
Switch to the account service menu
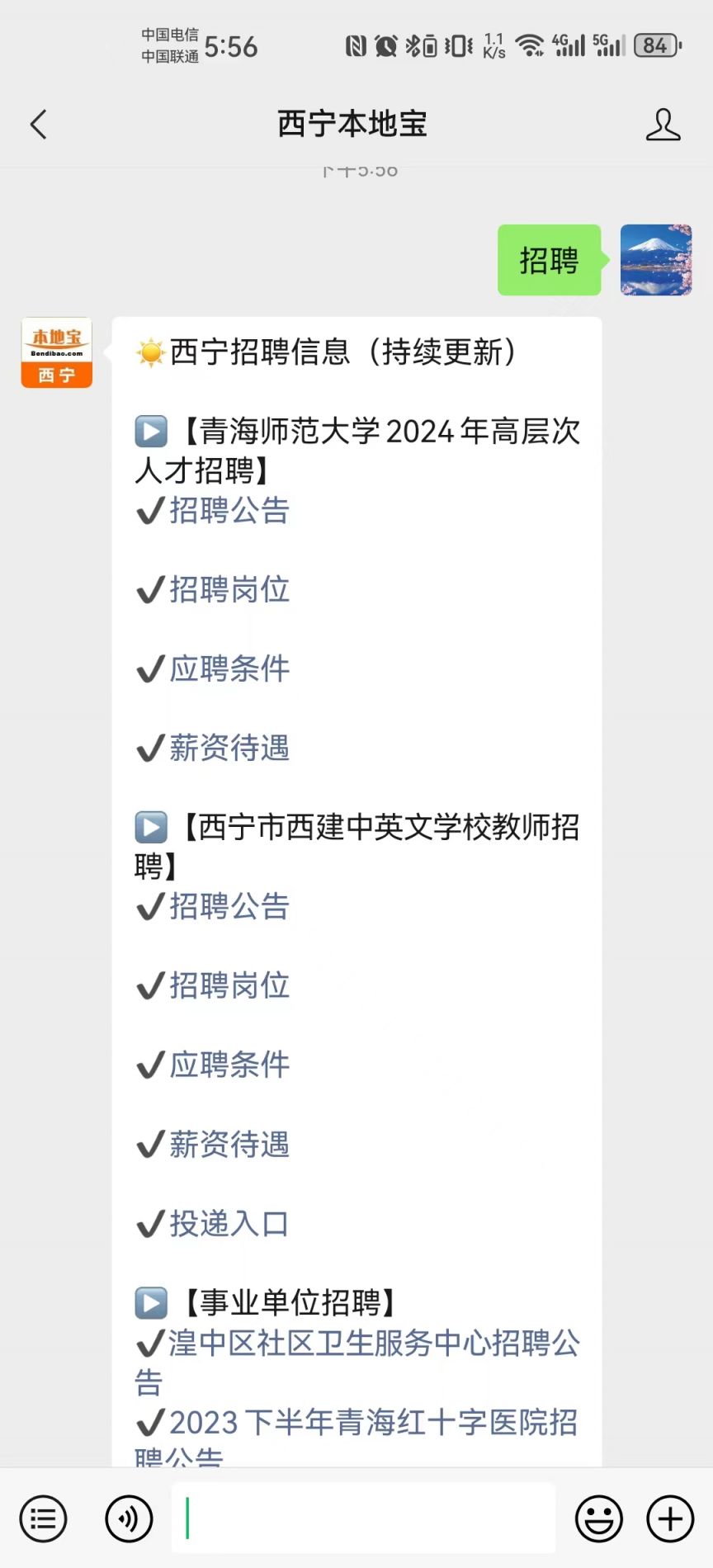point(43,1518)
